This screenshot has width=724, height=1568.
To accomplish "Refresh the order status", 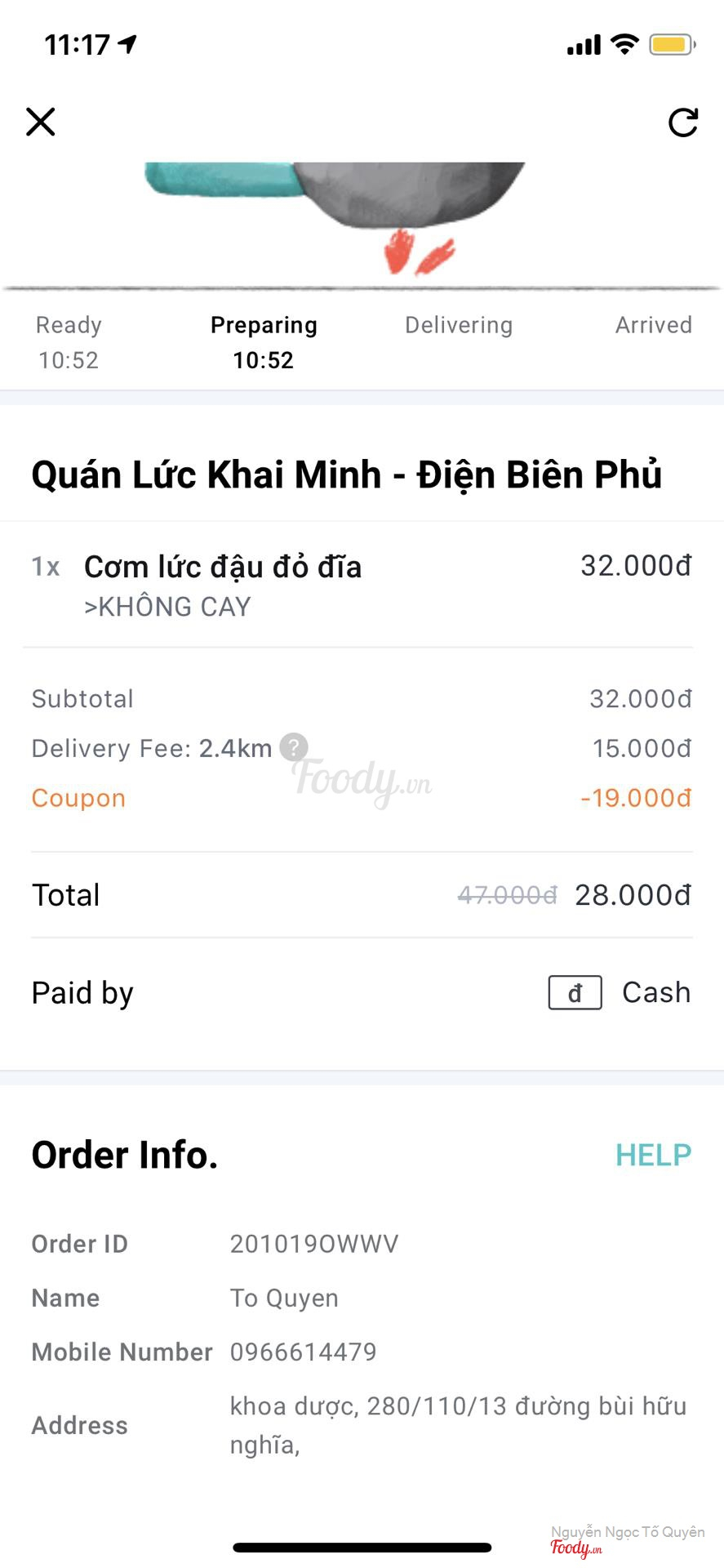I will click(x=682, y=122).
